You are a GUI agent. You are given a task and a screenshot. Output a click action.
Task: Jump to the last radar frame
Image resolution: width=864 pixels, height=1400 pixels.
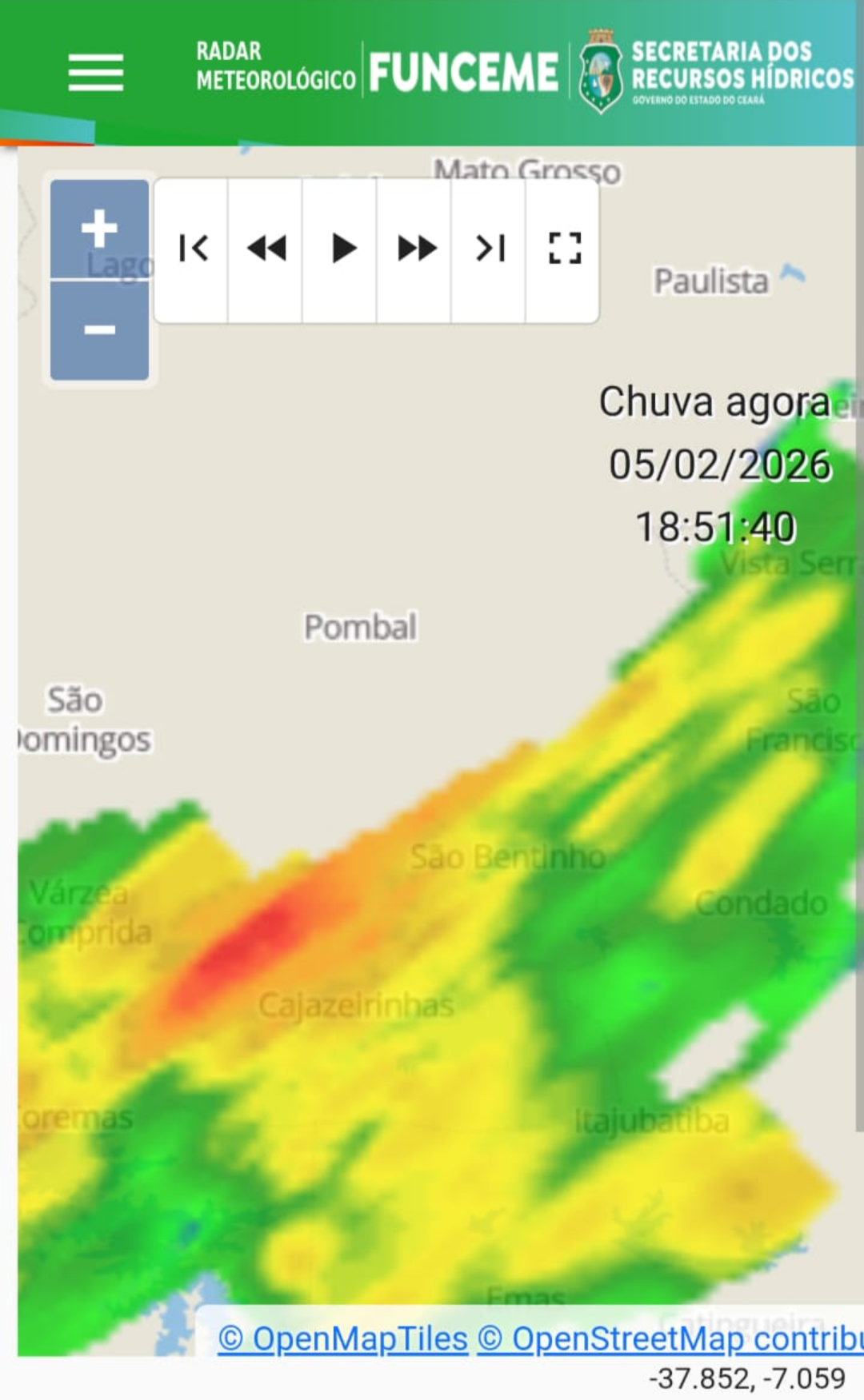click(x=490, y=249)
